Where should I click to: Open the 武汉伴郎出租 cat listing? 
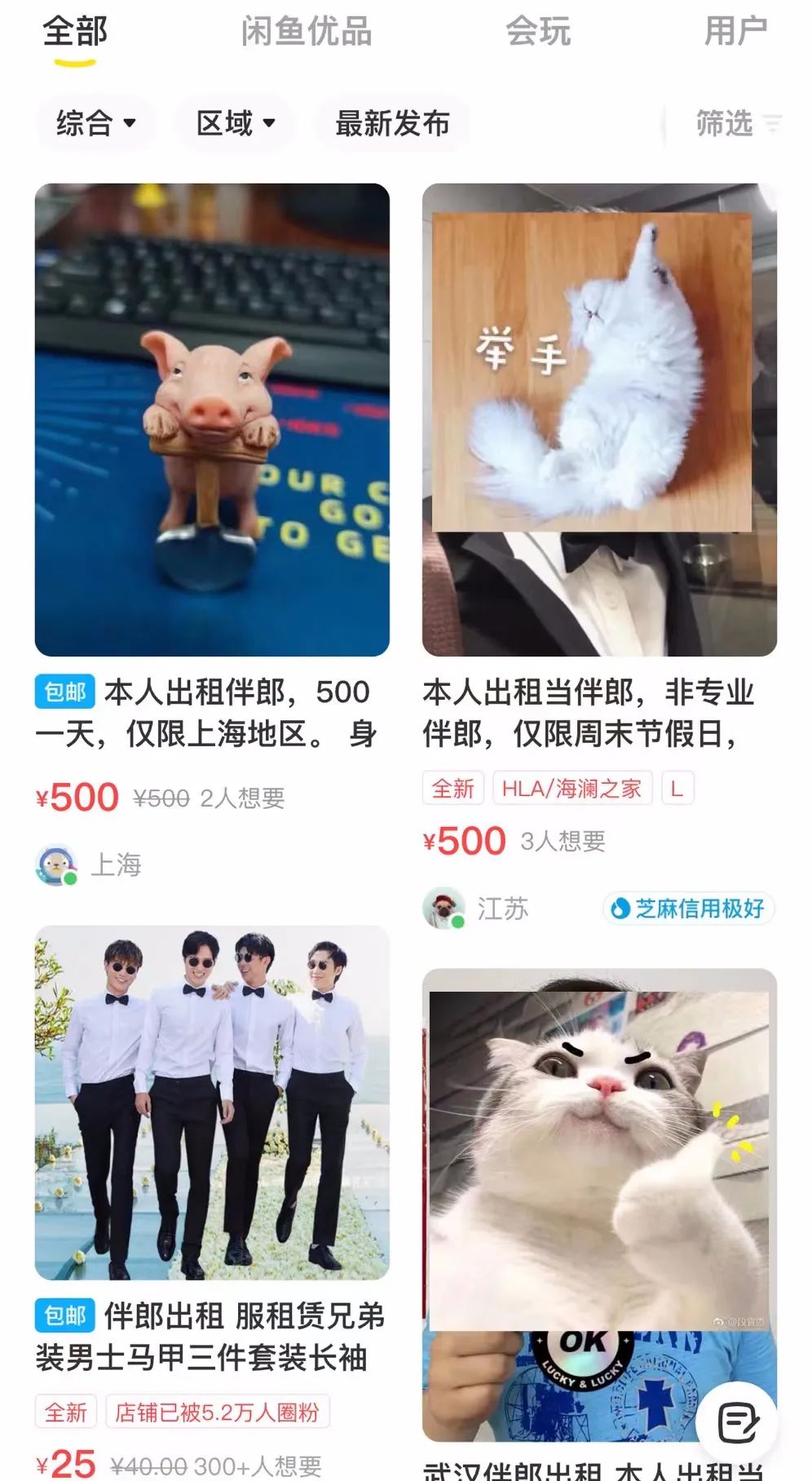[599, 1183]
